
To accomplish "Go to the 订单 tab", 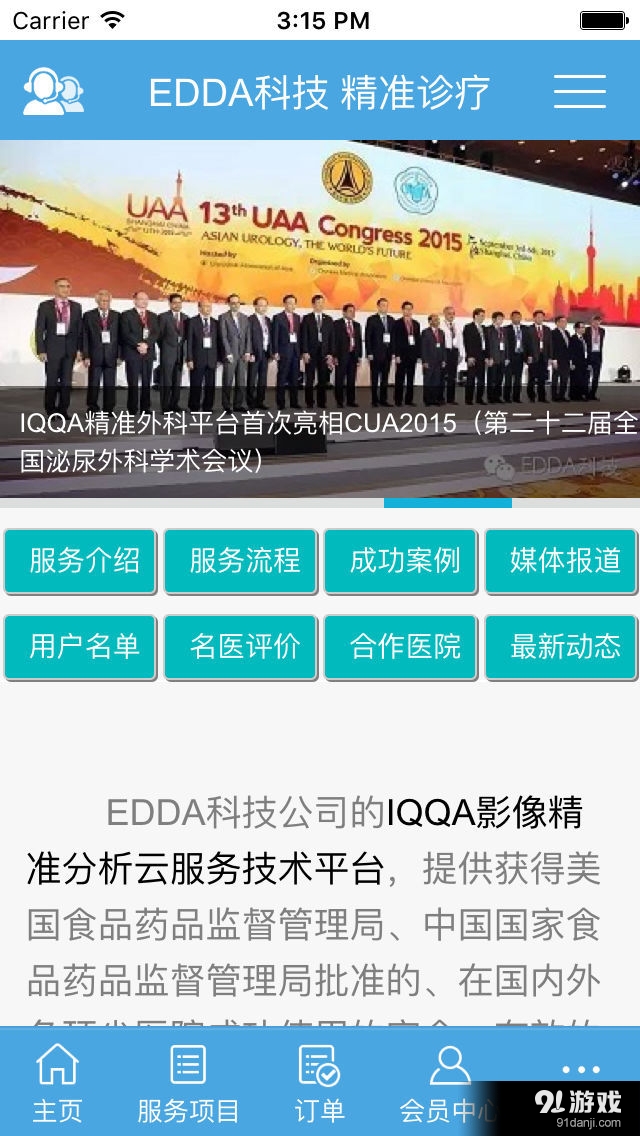I will [x=319, y=1082].
